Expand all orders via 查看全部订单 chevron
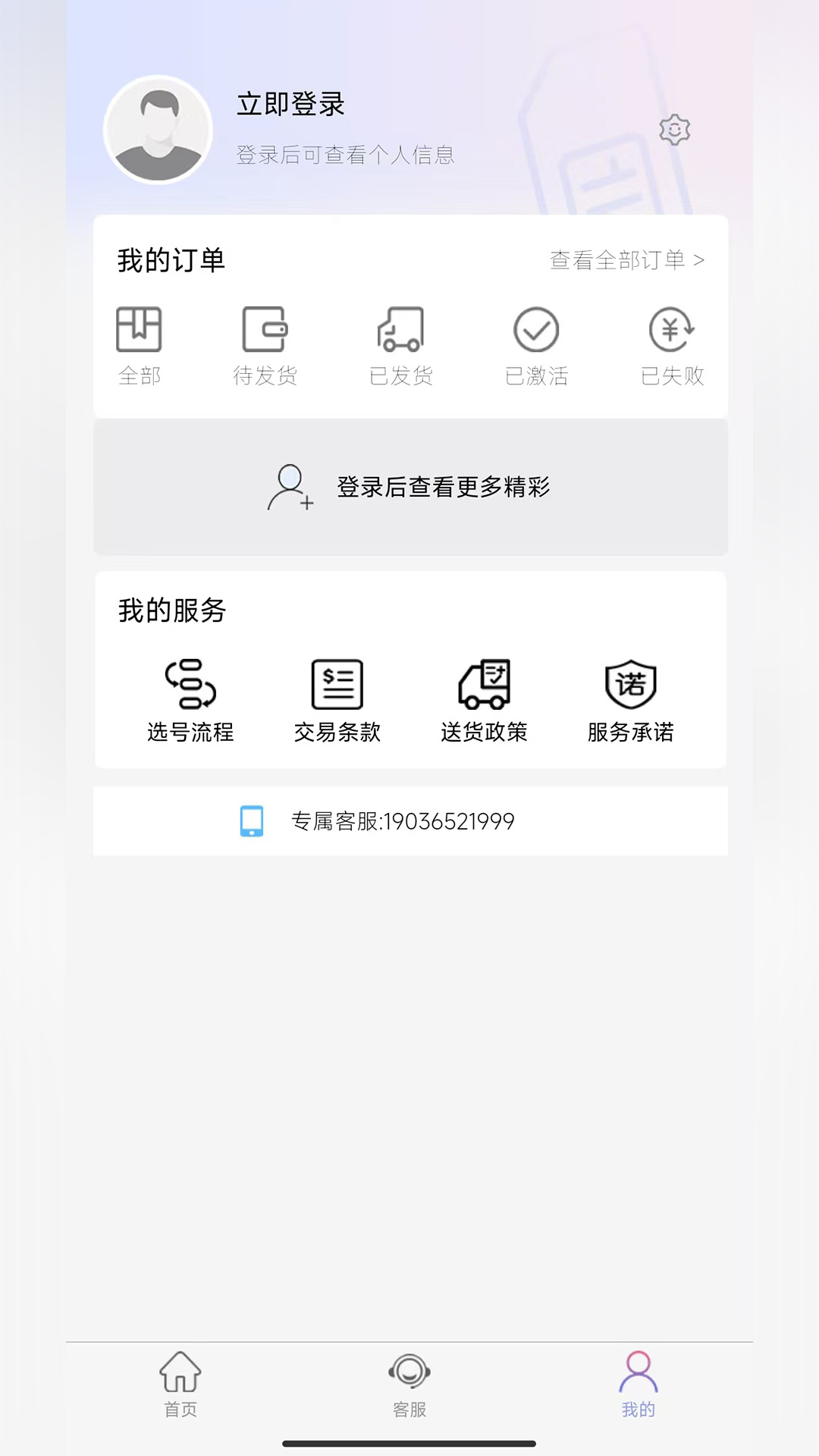Image resolution: width=819 pixels, height=1456 pixels. (x=627, y=259)
